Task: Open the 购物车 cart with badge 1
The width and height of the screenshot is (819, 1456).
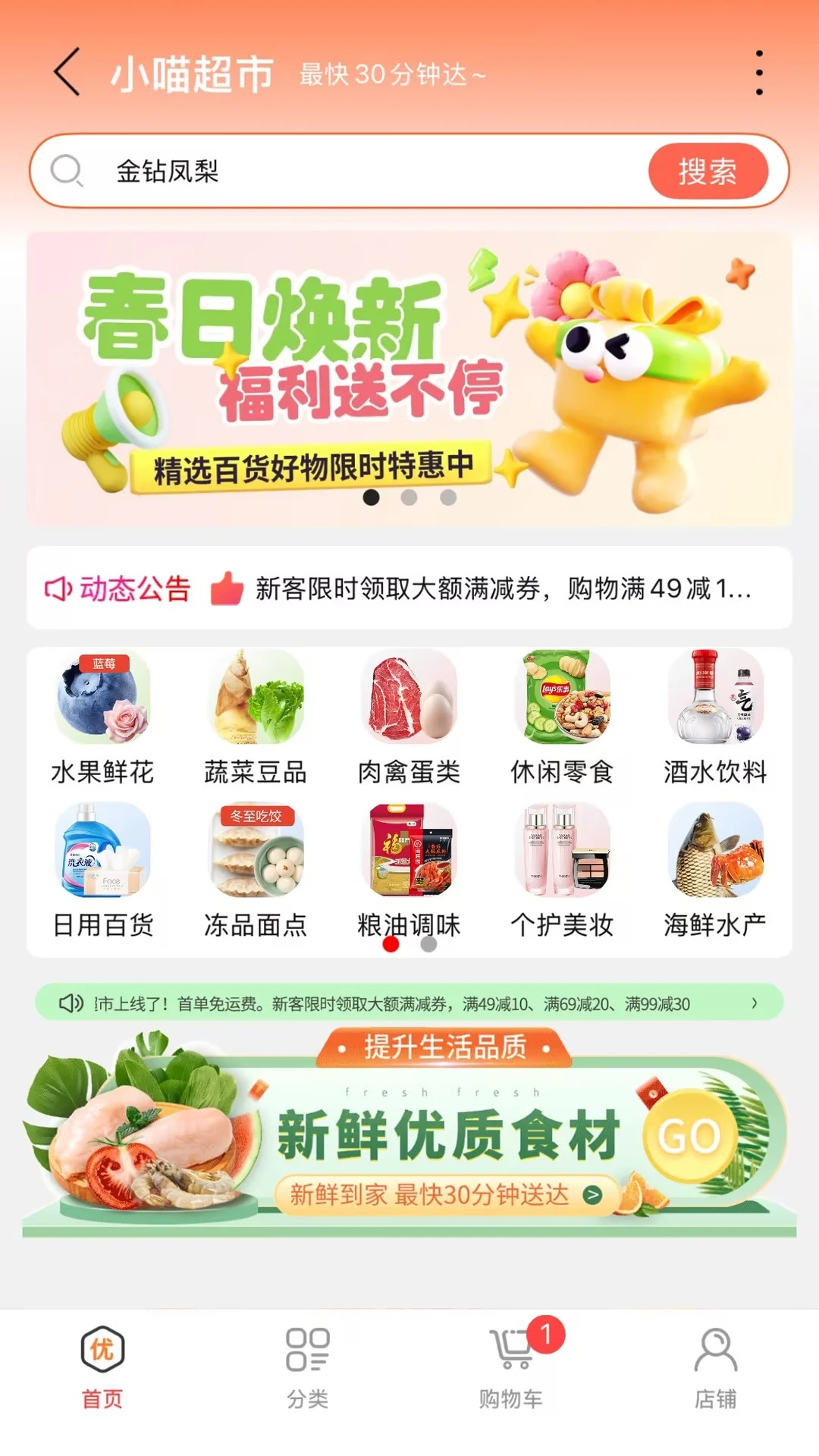Action: click(x=510, y=1365)
